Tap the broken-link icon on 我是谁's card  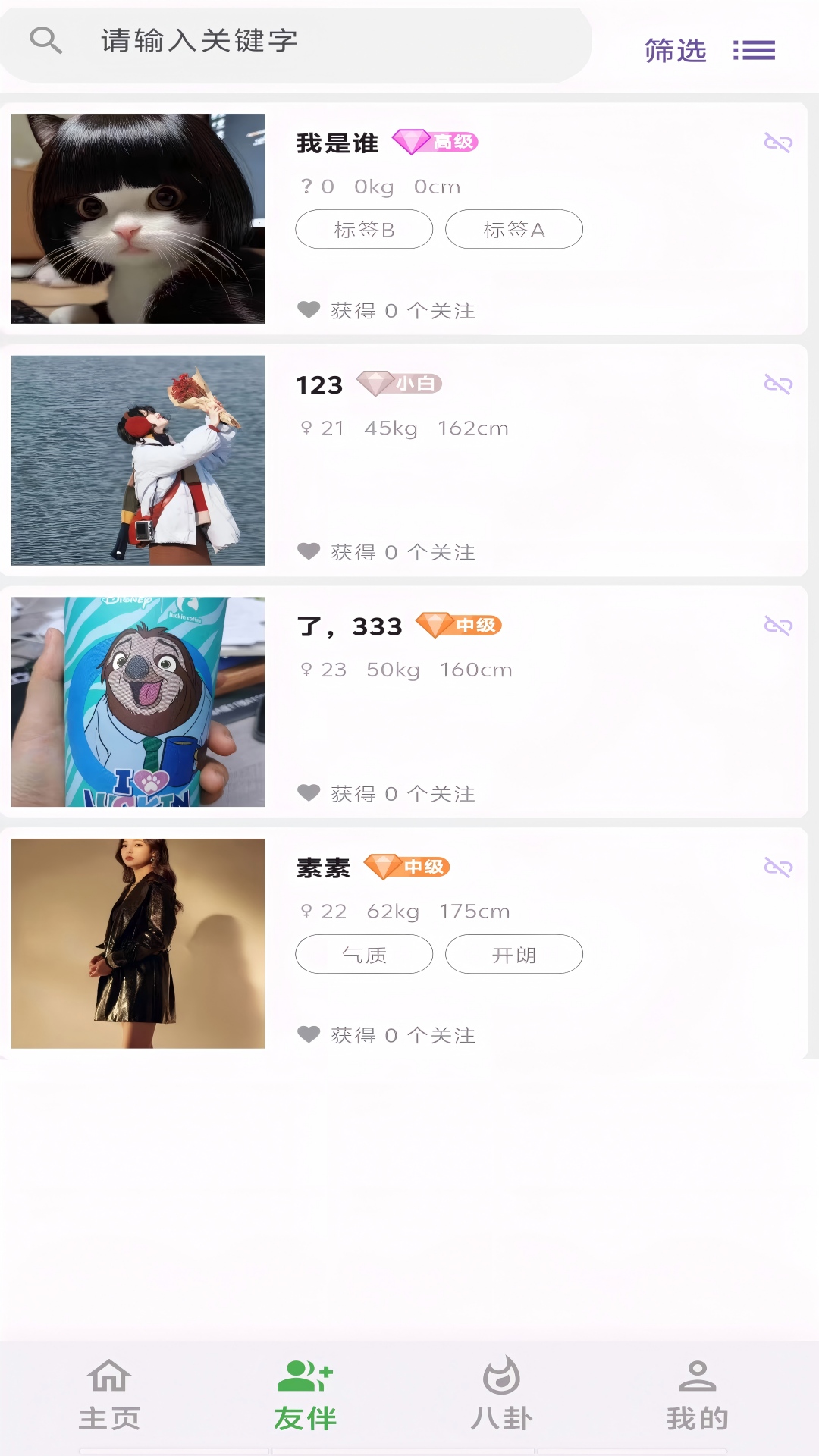(x=777, y=143)
